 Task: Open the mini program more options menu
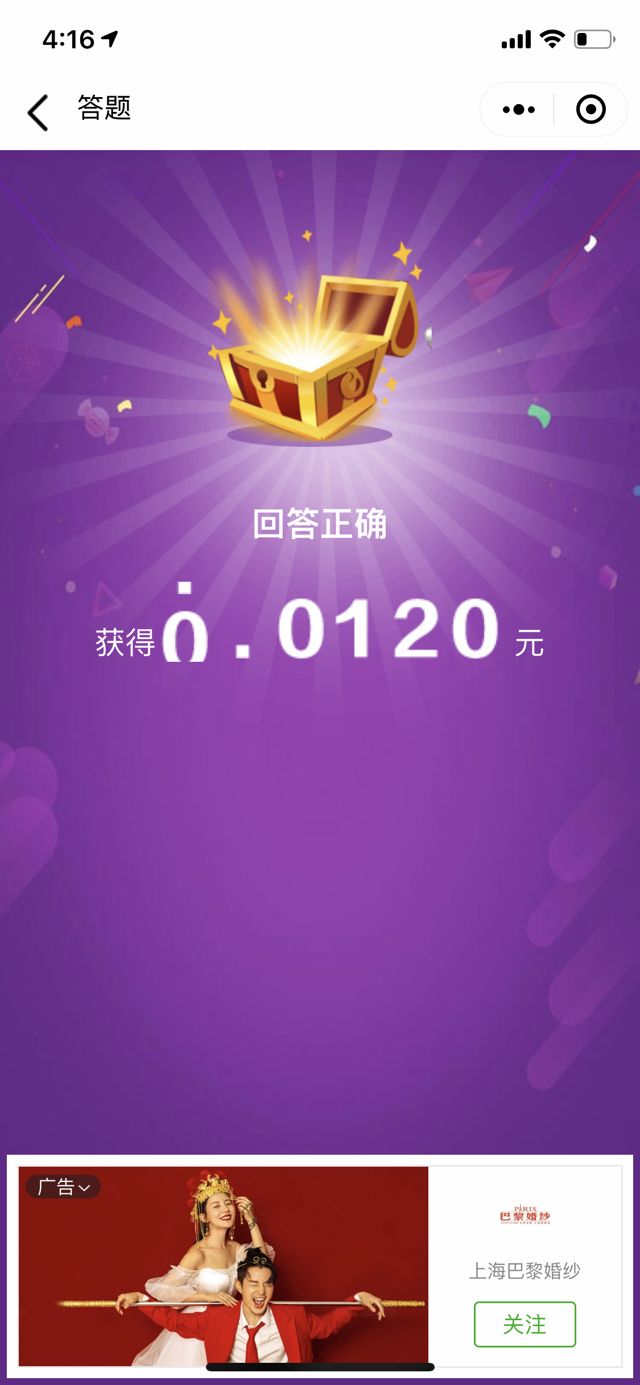tap(518, 110)
